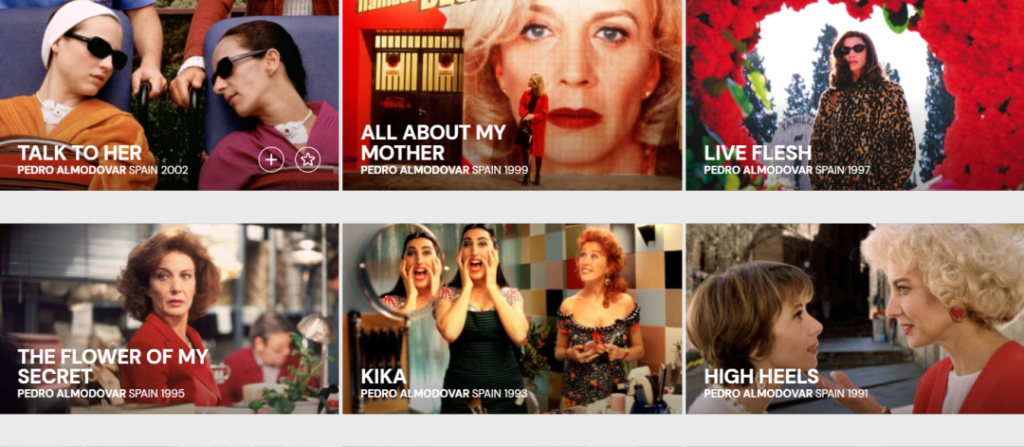Open The Flower of My Secret tile
This screenshot has width=1024, height=447.
pyautogui.click(x=169, y=318)
